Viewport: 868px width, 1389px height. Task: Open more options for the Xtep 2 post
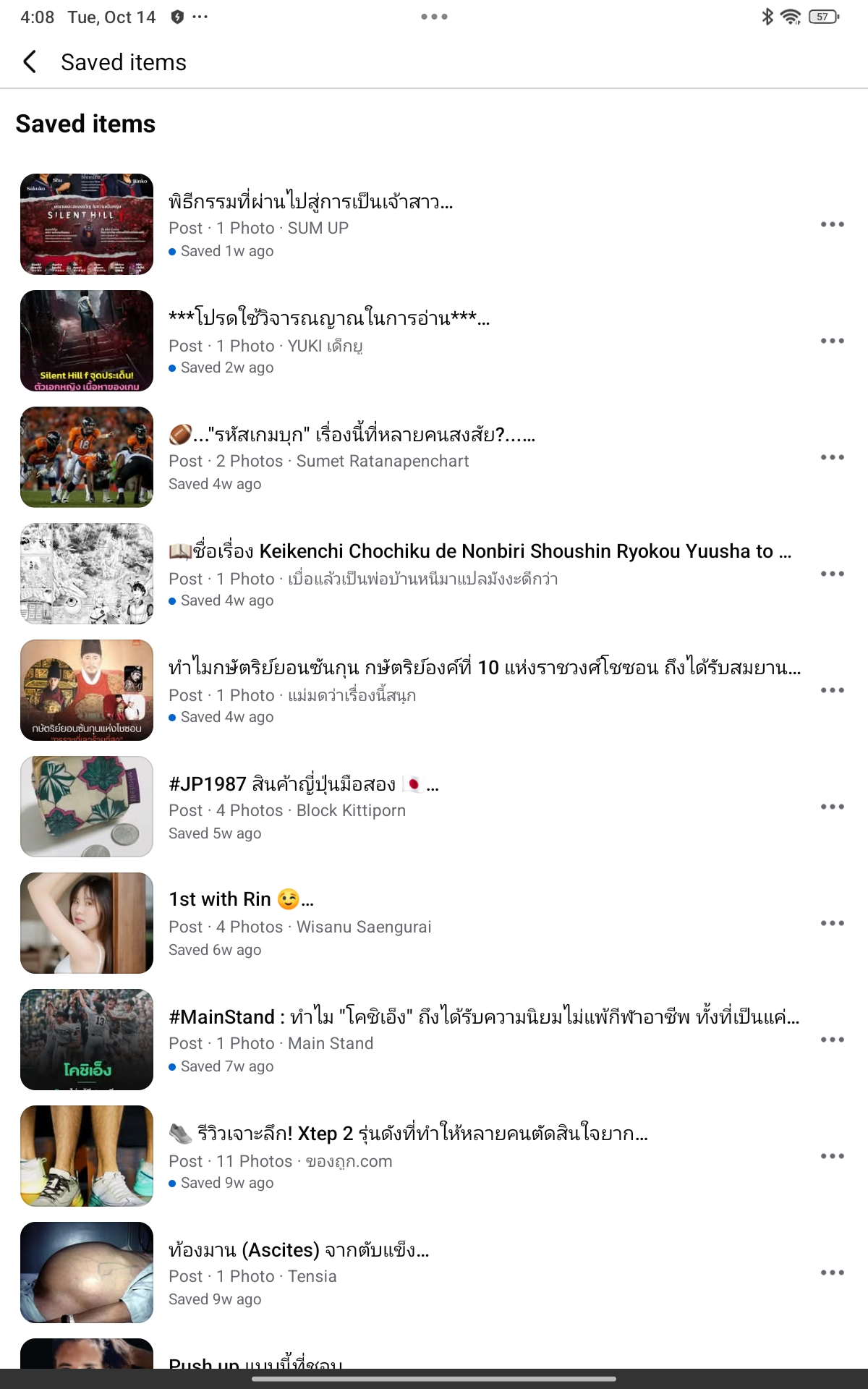tap(832, 1156)
